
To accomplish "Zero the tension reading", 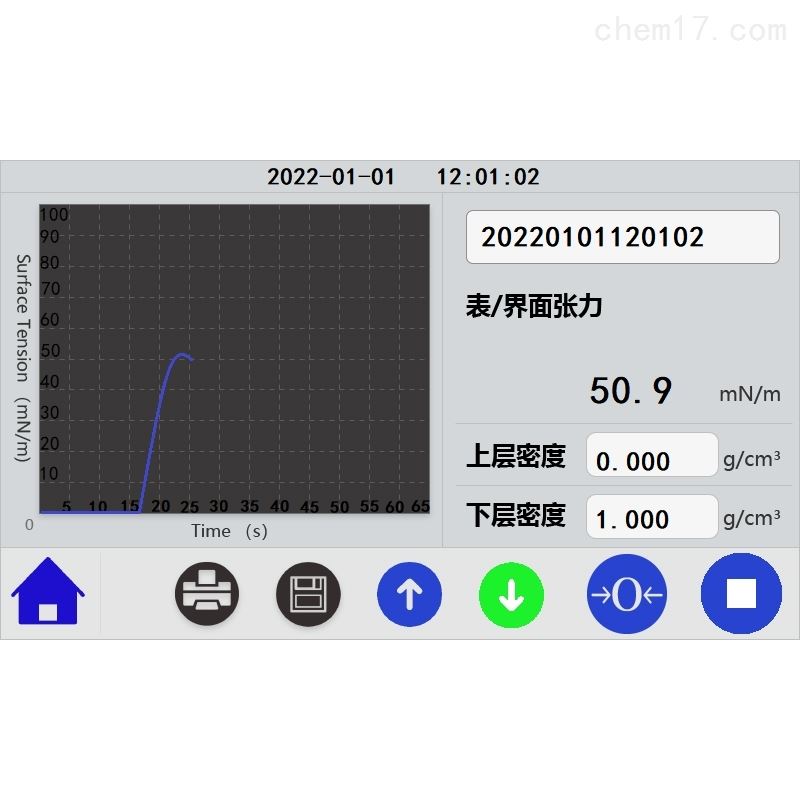I will 626,594.
